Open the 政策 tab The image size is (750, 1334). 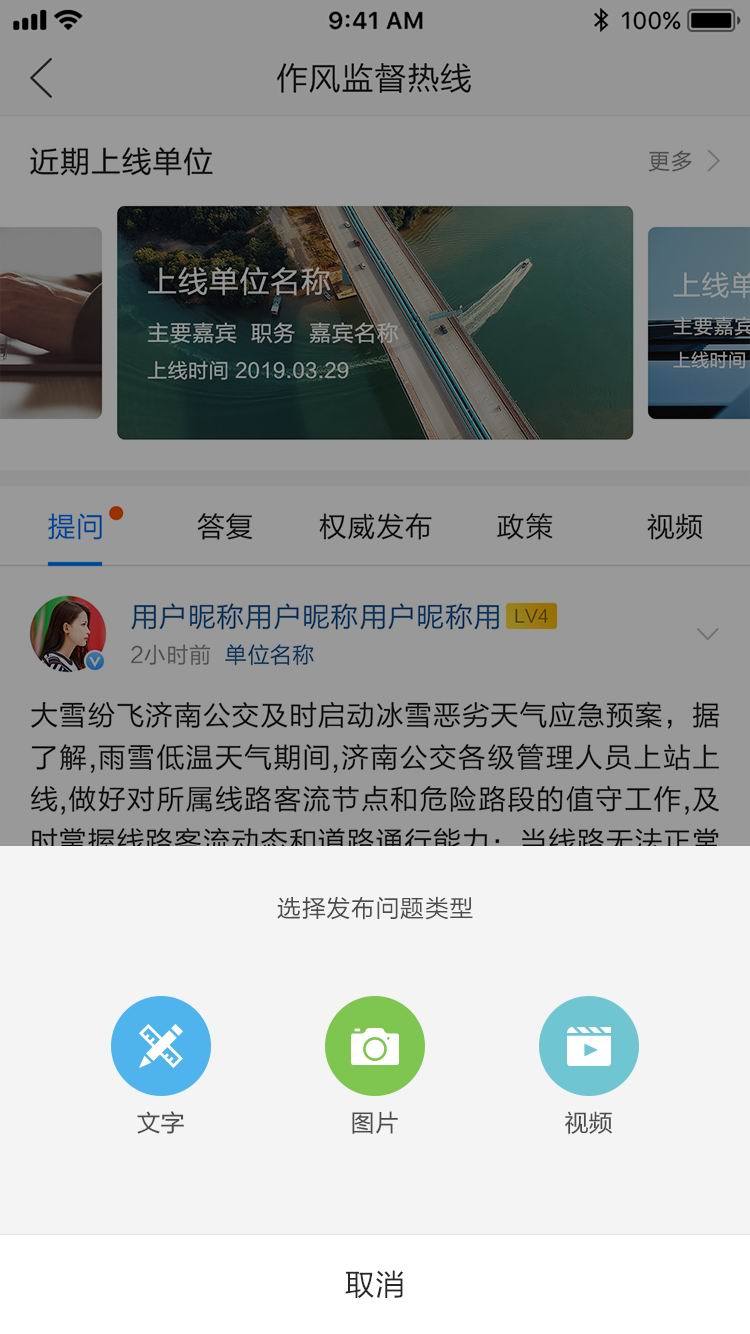coord(525,526)
